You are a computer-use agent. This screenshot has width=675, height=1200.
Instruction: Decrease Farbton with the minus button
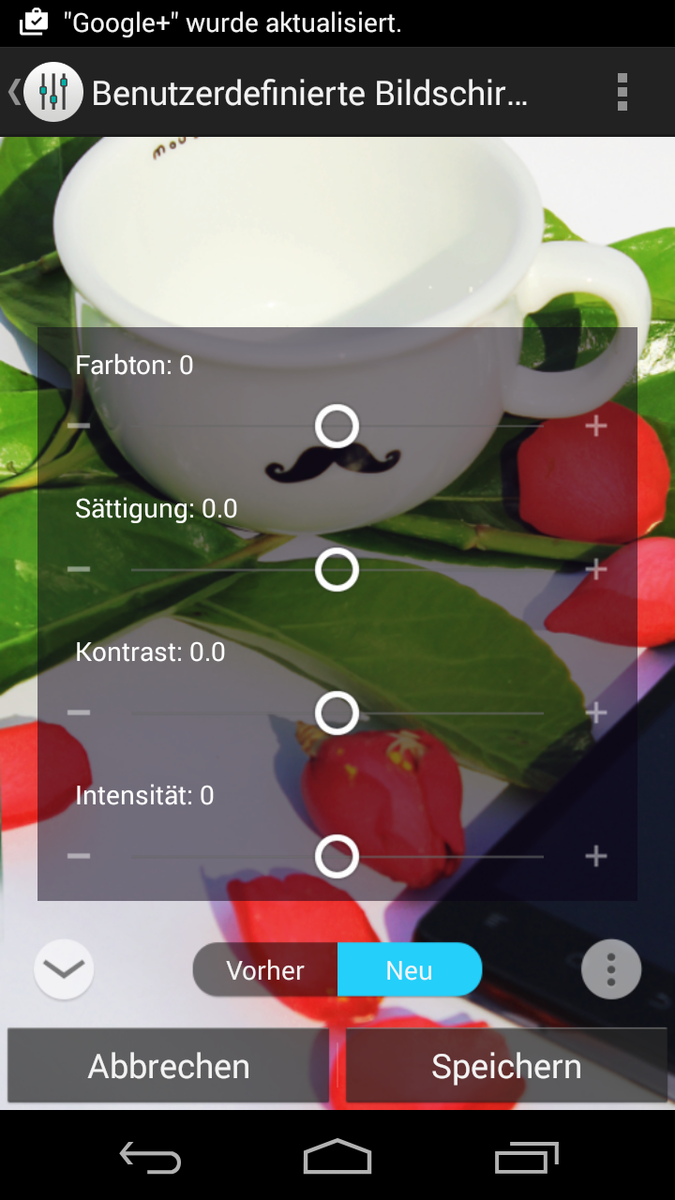coord(79,426)
